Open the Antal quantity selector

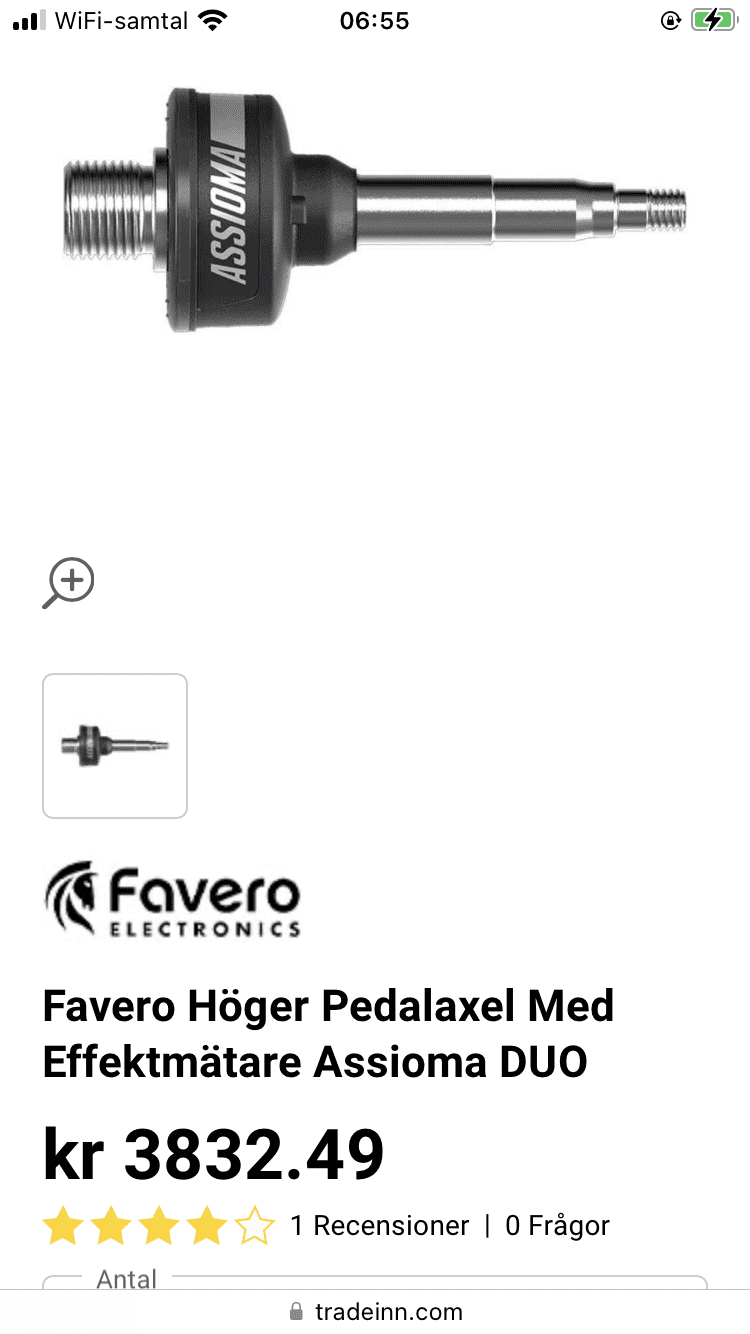coord(375,1283)
